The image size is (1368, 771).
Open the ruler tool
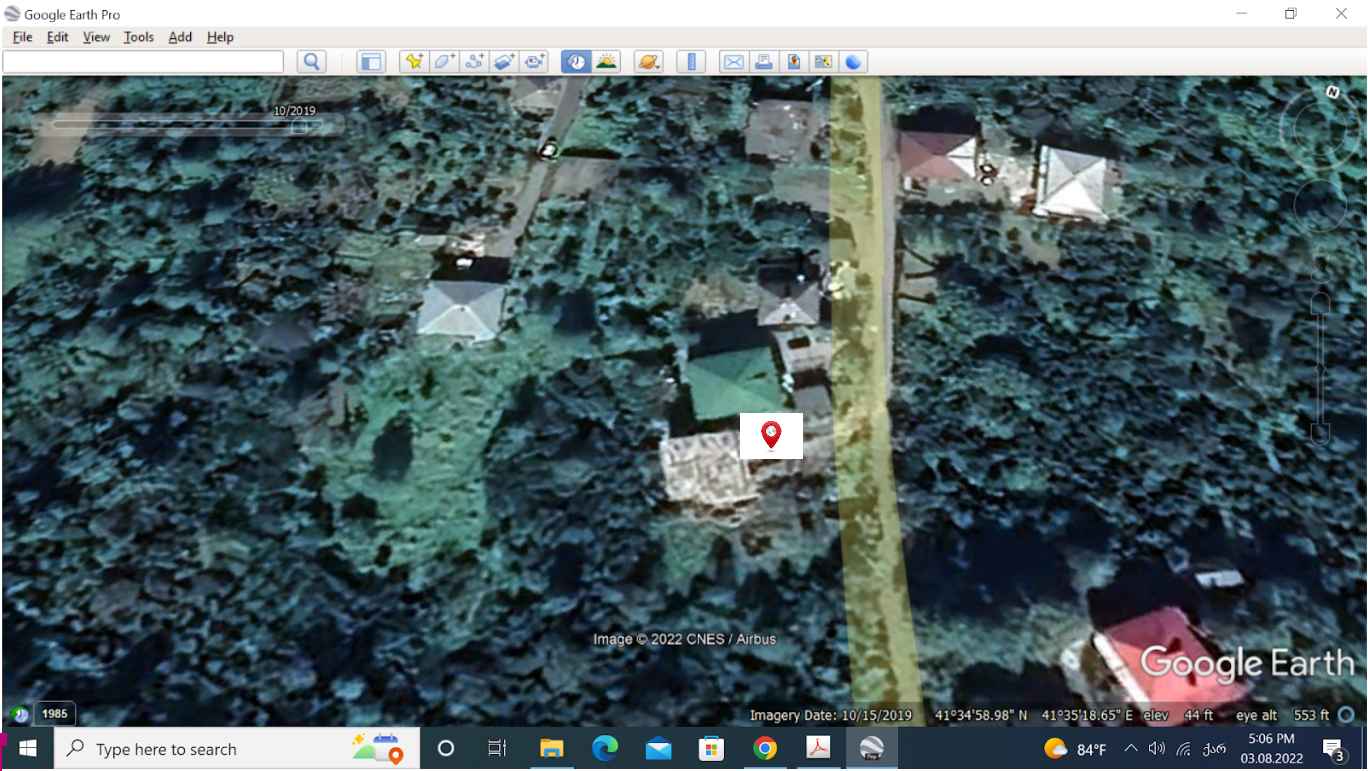tap(691, 62)
